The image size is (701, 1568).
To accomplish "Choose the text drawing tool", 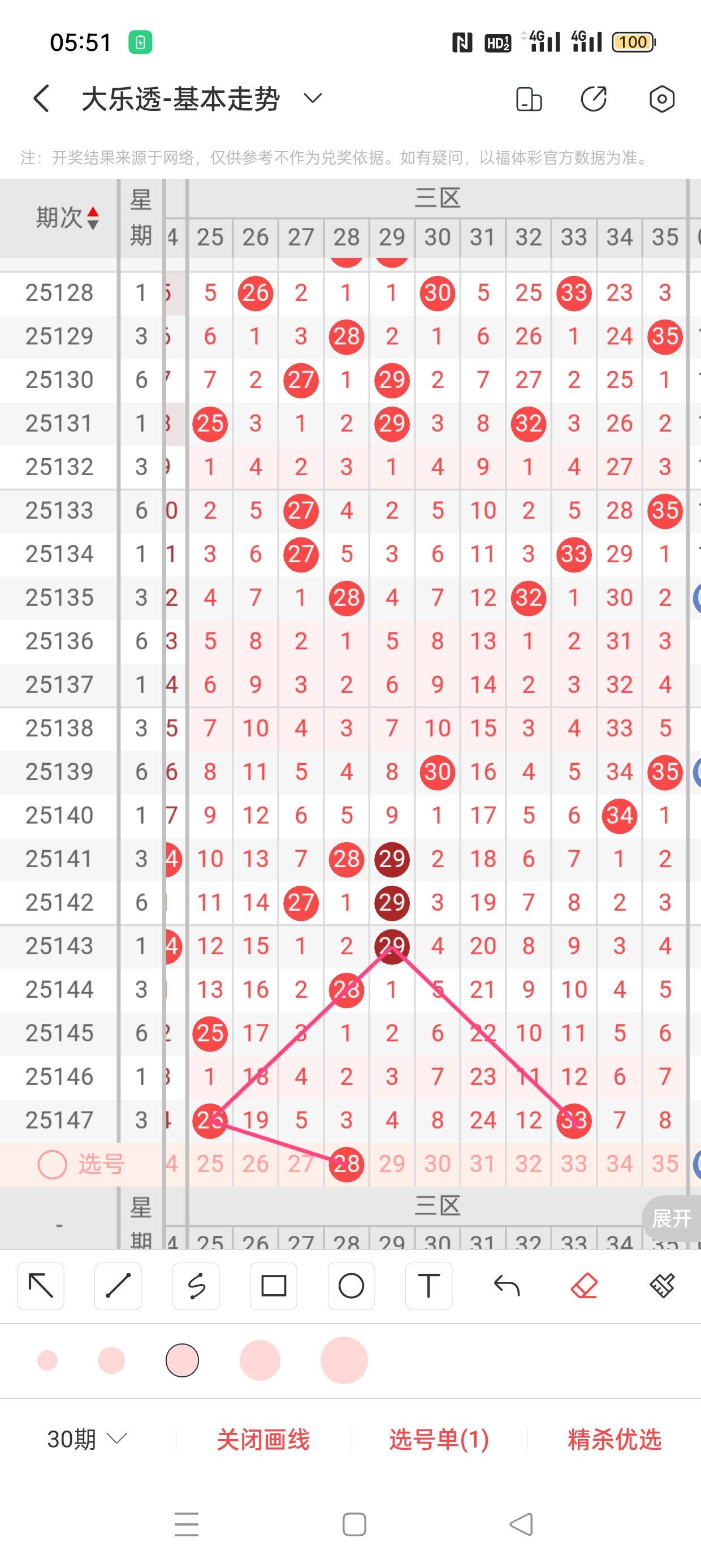I will pyautogui.click(x=429, y=1286).
